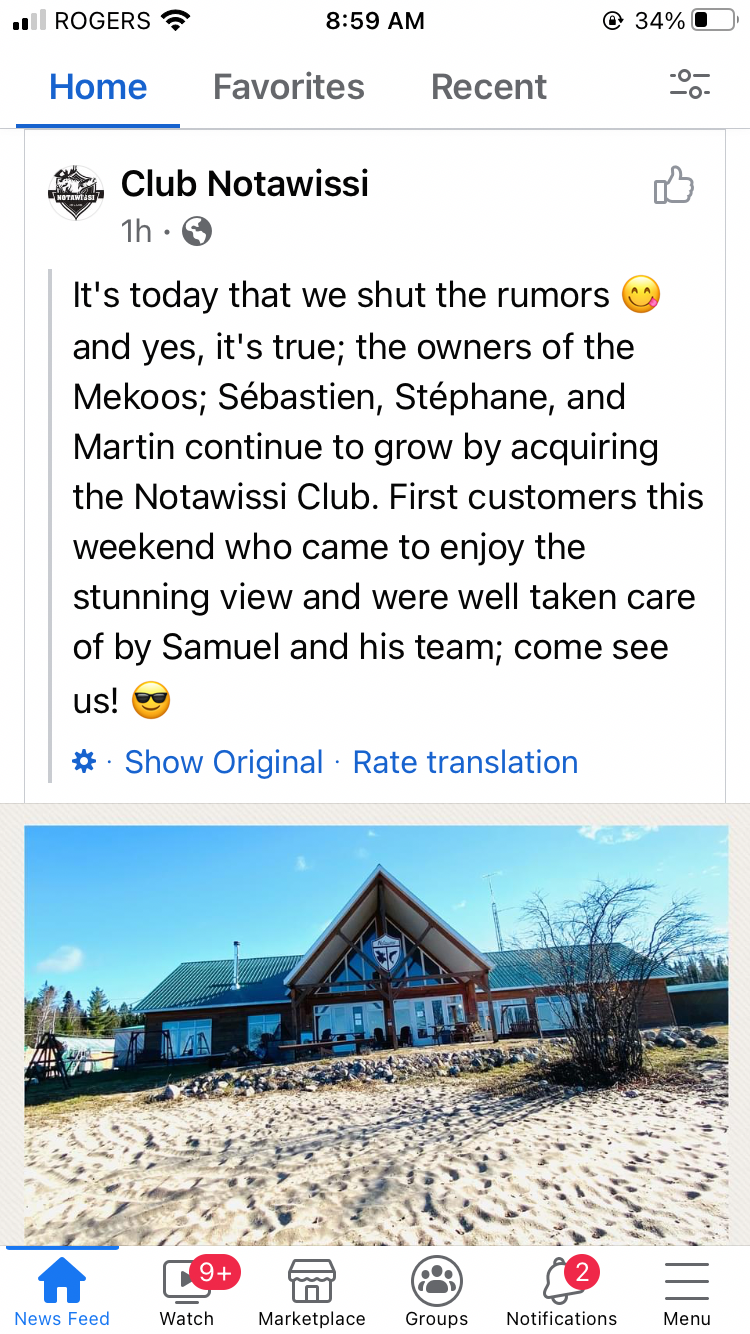The height and width of the screenshot is (1334, 750).
Task: Open the Groups tab
Action: pos(437,1292)
